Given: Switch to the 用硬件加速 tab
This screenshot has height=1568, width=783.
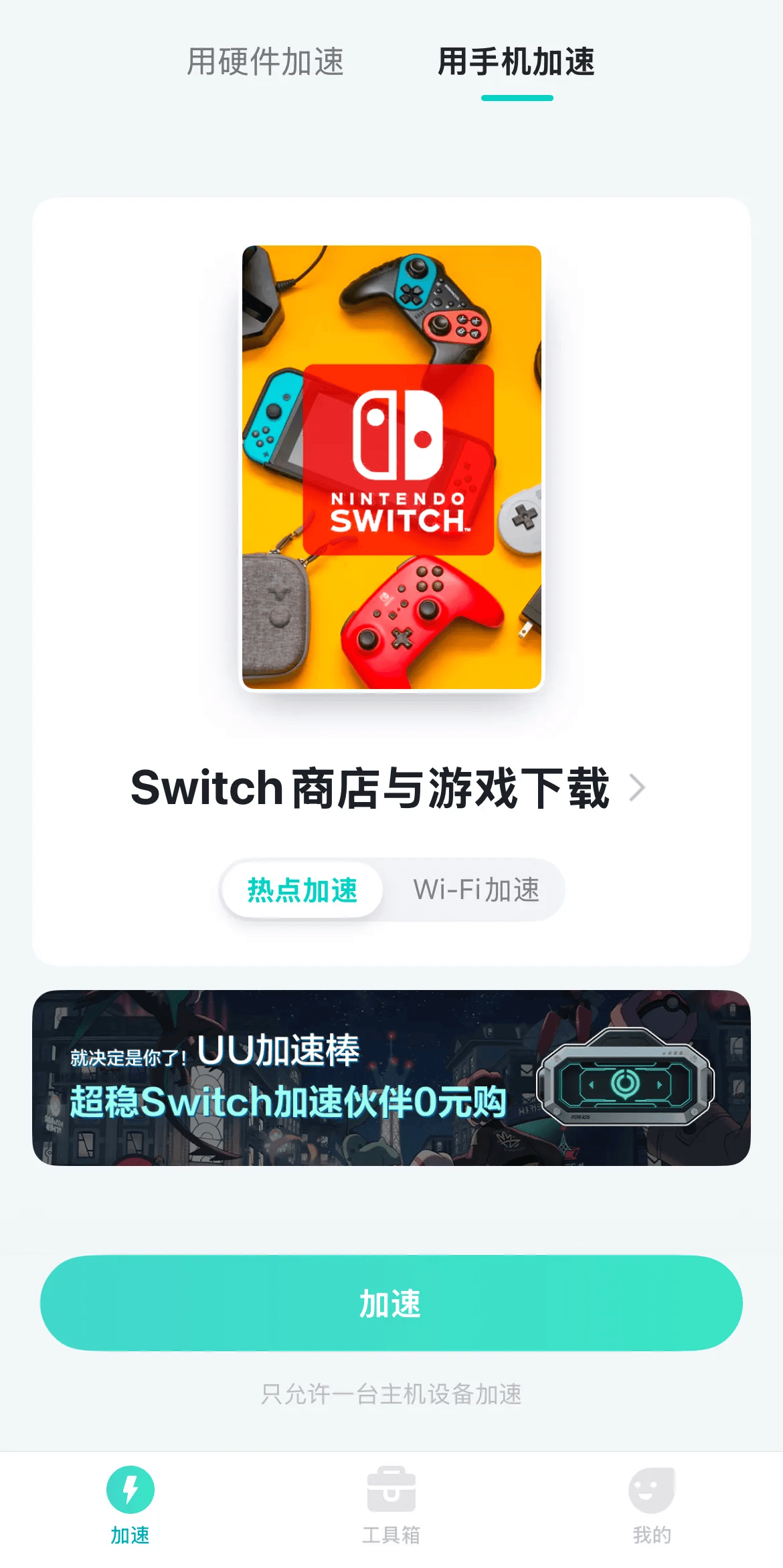Looking at the screenshot, I should pos(265,62).
